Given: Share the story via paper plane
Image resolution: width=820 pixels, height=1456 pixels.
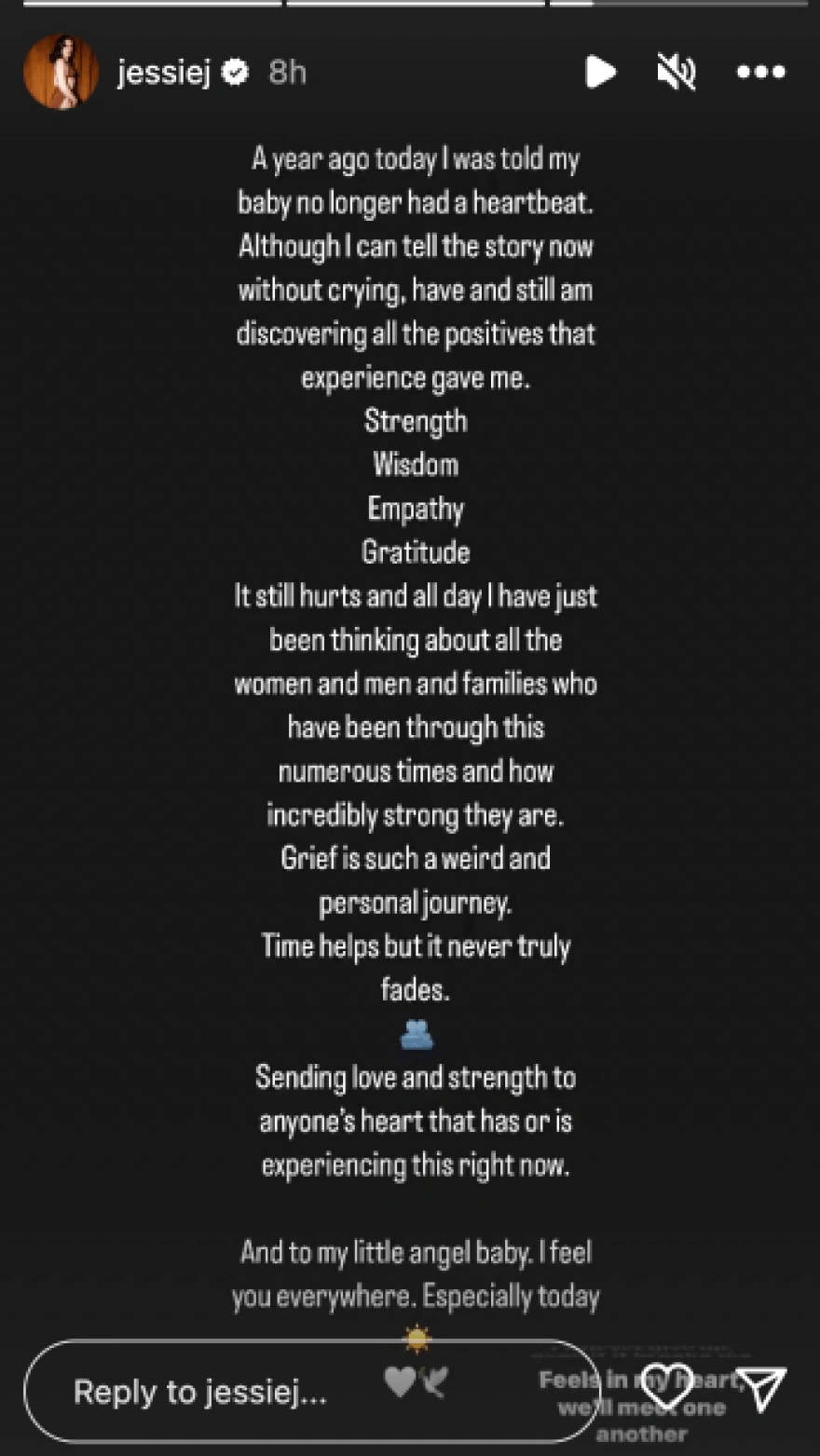Looking at the screenshot, I should pos(763,1388).
